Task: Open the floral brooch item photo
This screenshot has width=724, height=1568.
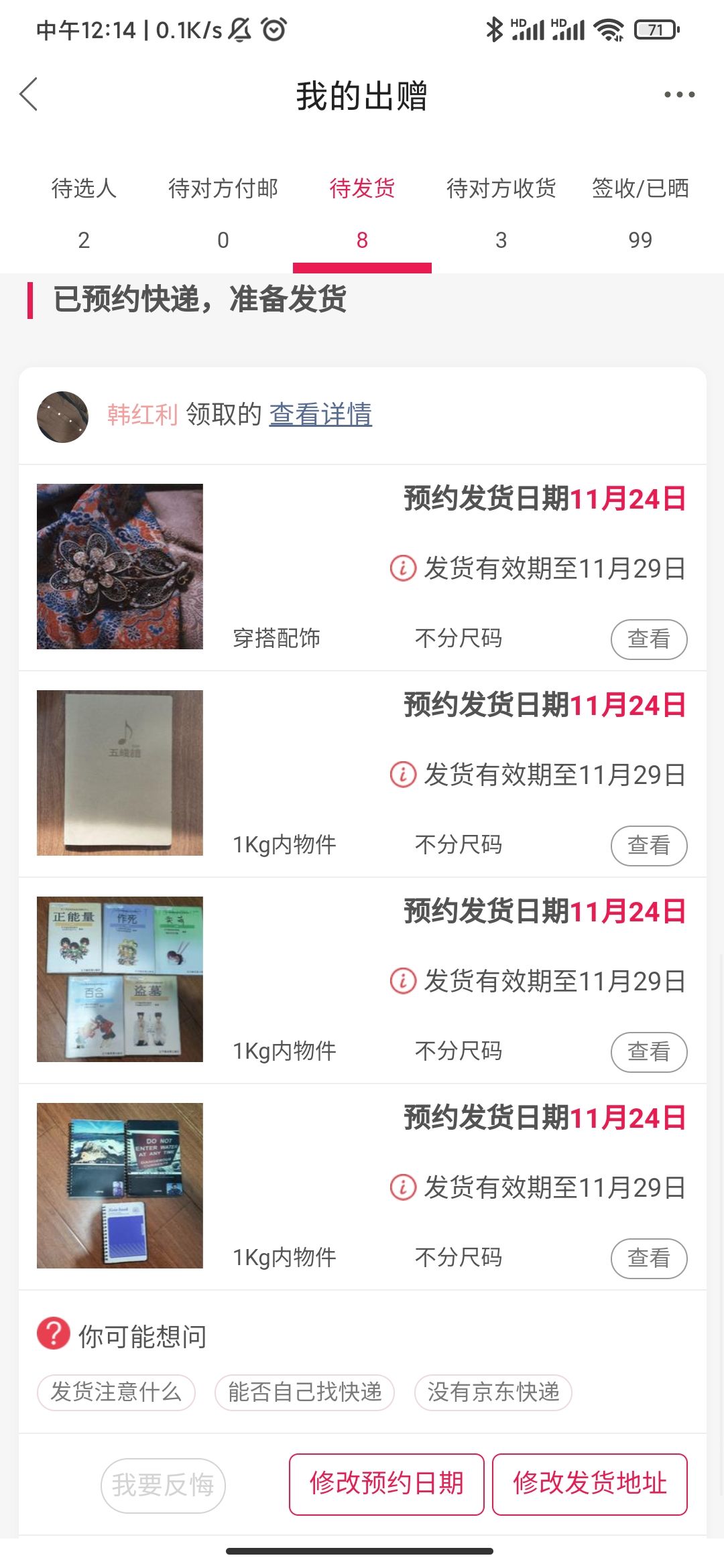Action: (x=120, y=566)
